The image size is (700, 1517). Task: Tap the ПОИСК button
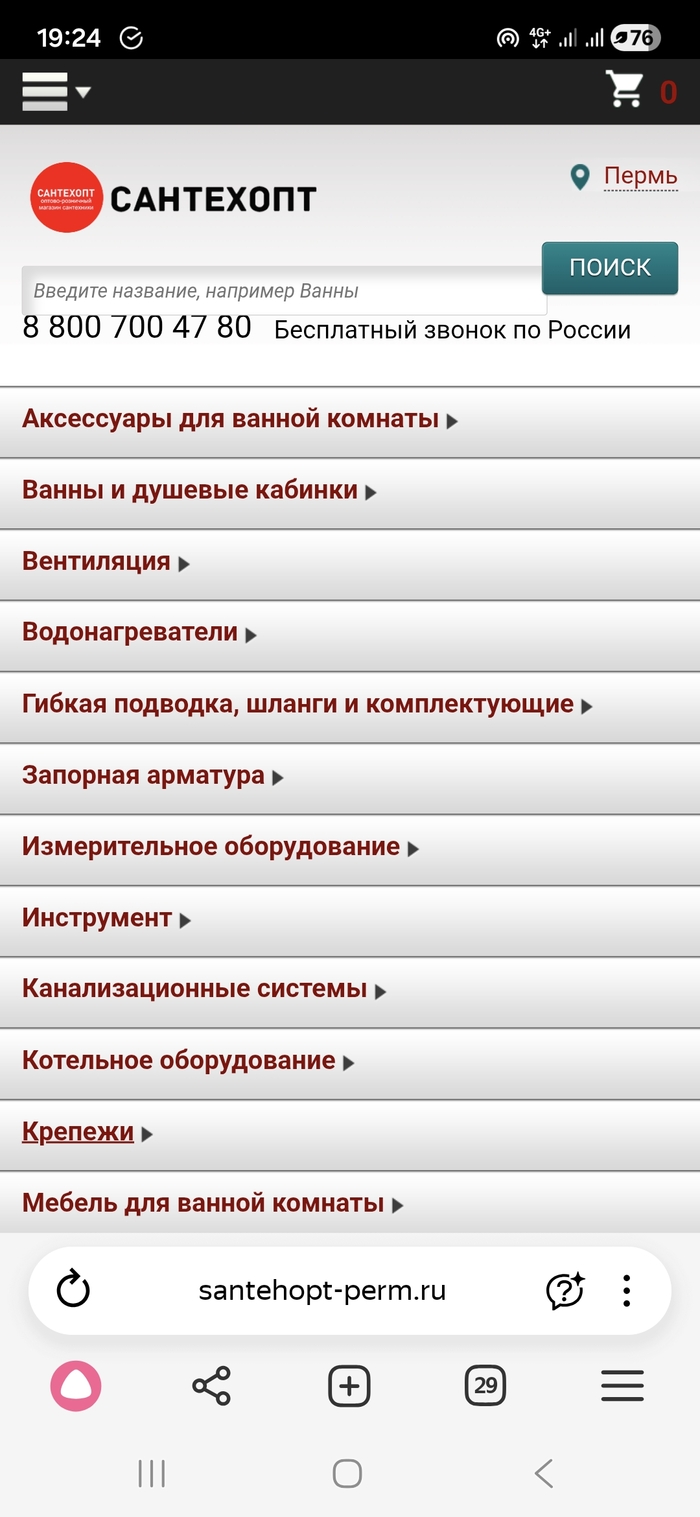pyautogui.click(x=609, y=268)
